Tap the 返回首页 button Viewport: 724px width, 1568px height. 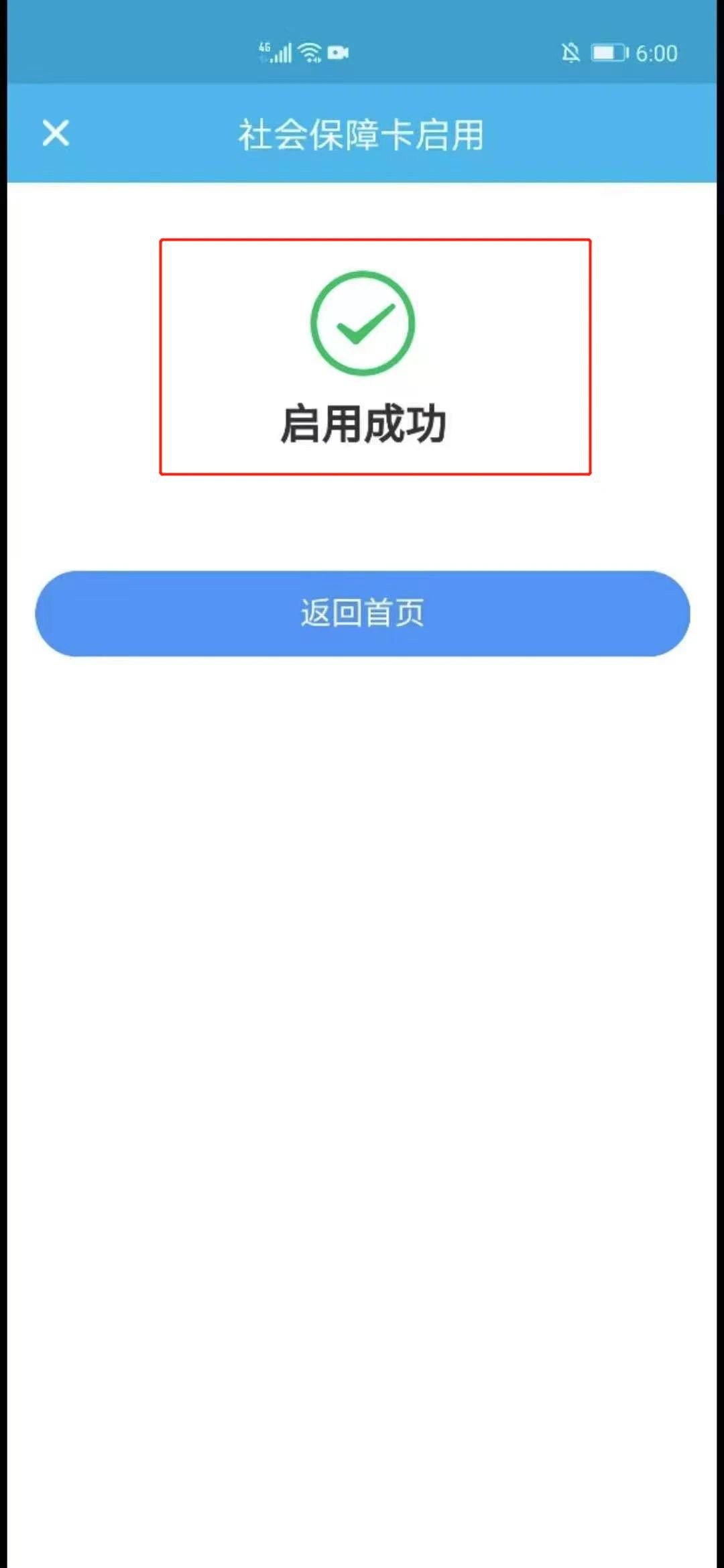(x=362, y=613)
